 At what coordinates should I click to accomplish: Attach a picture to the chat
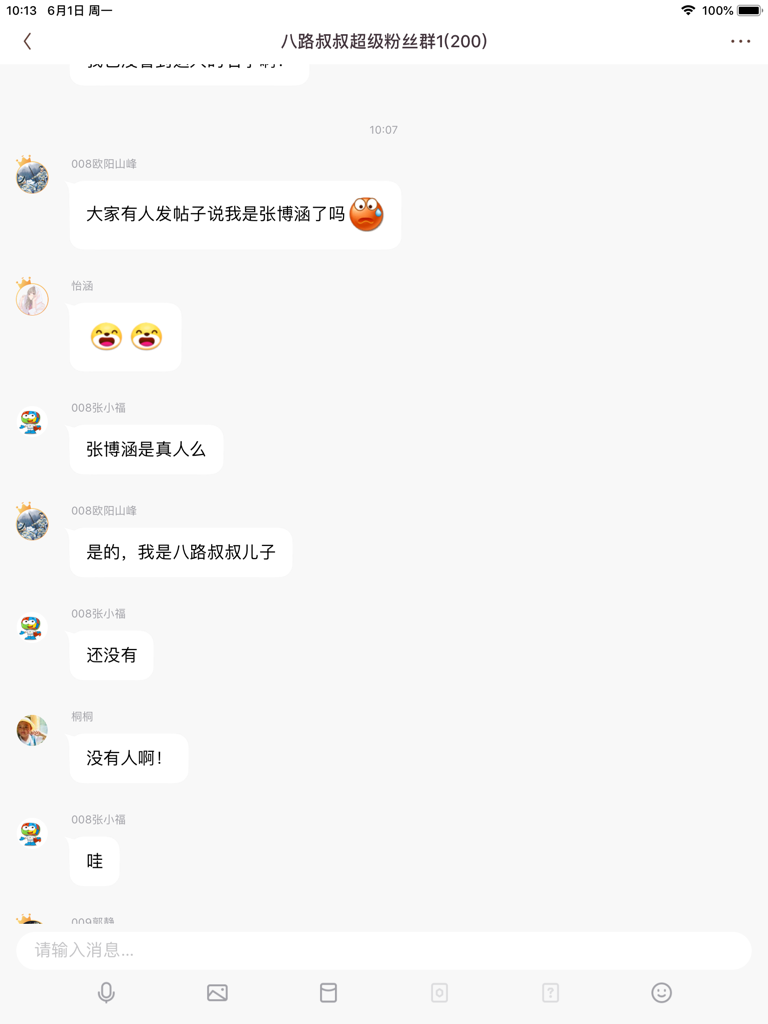coord(217,993)
